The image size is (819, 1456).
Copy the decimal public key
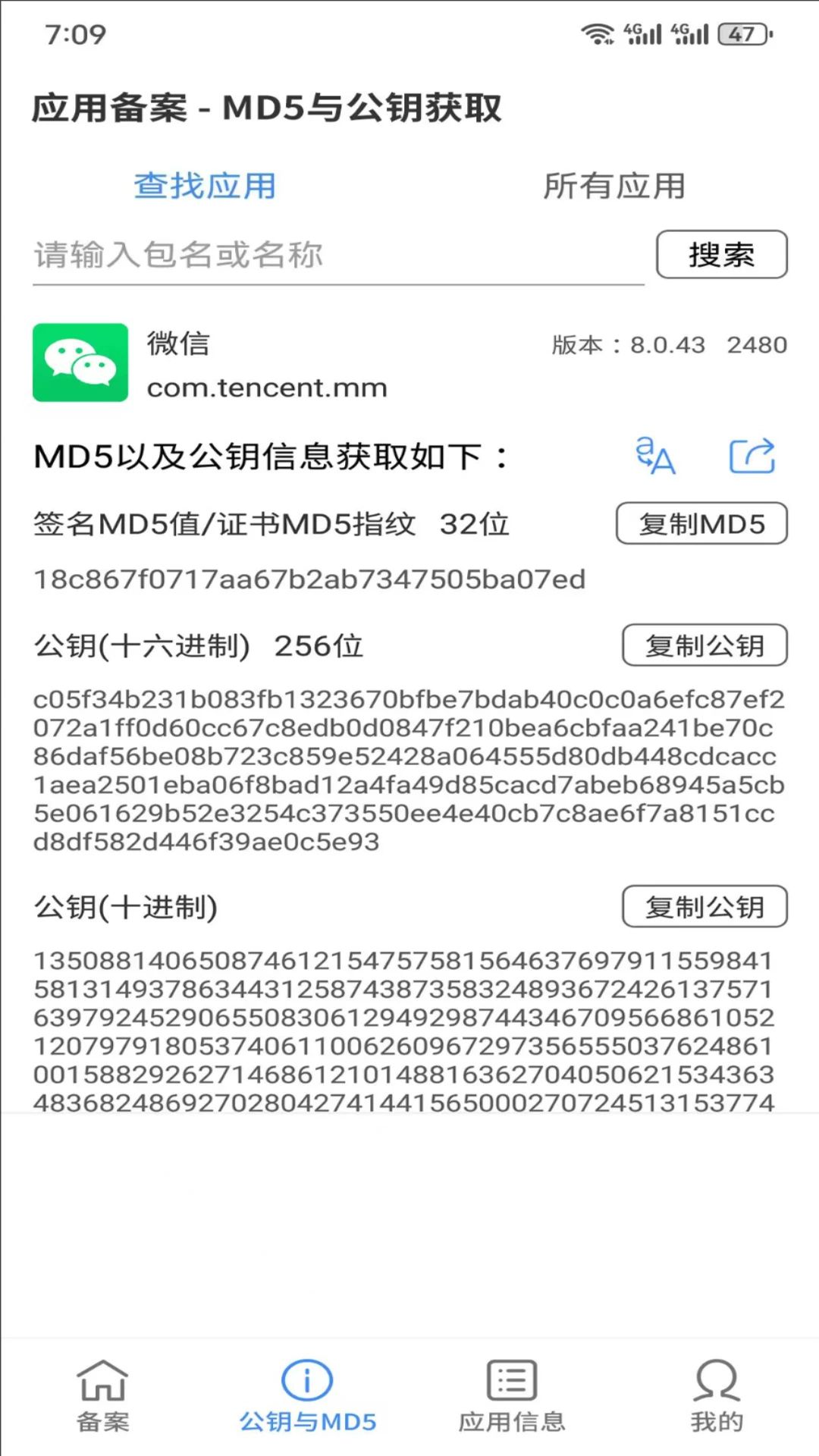point(705,906)
